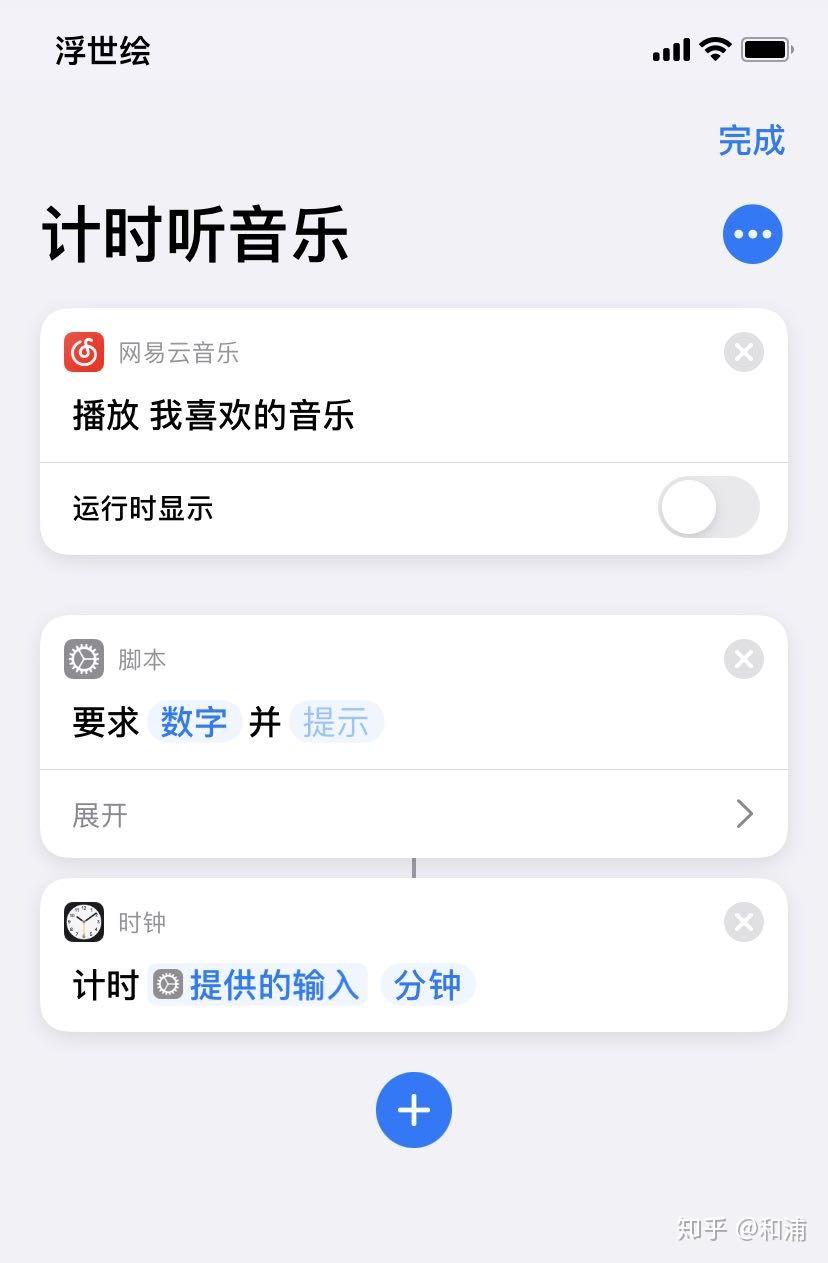Open the shortcut details menu (three dots)
This screenshot has height=1263, width=828.
(752, 235)
